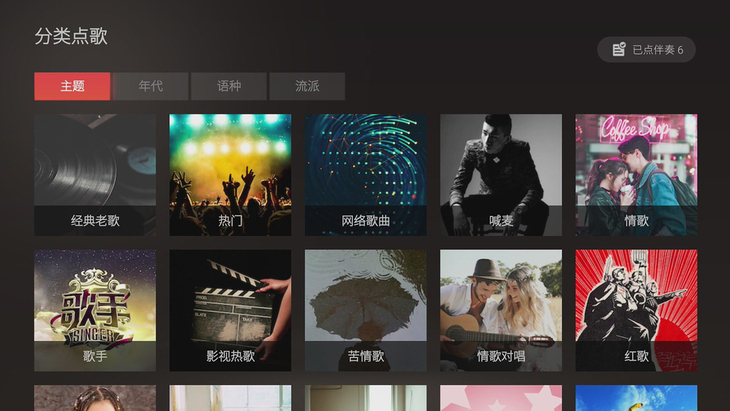Select the 主题 tab
This screenshot has height=411, width=730.
click(72, 86)
